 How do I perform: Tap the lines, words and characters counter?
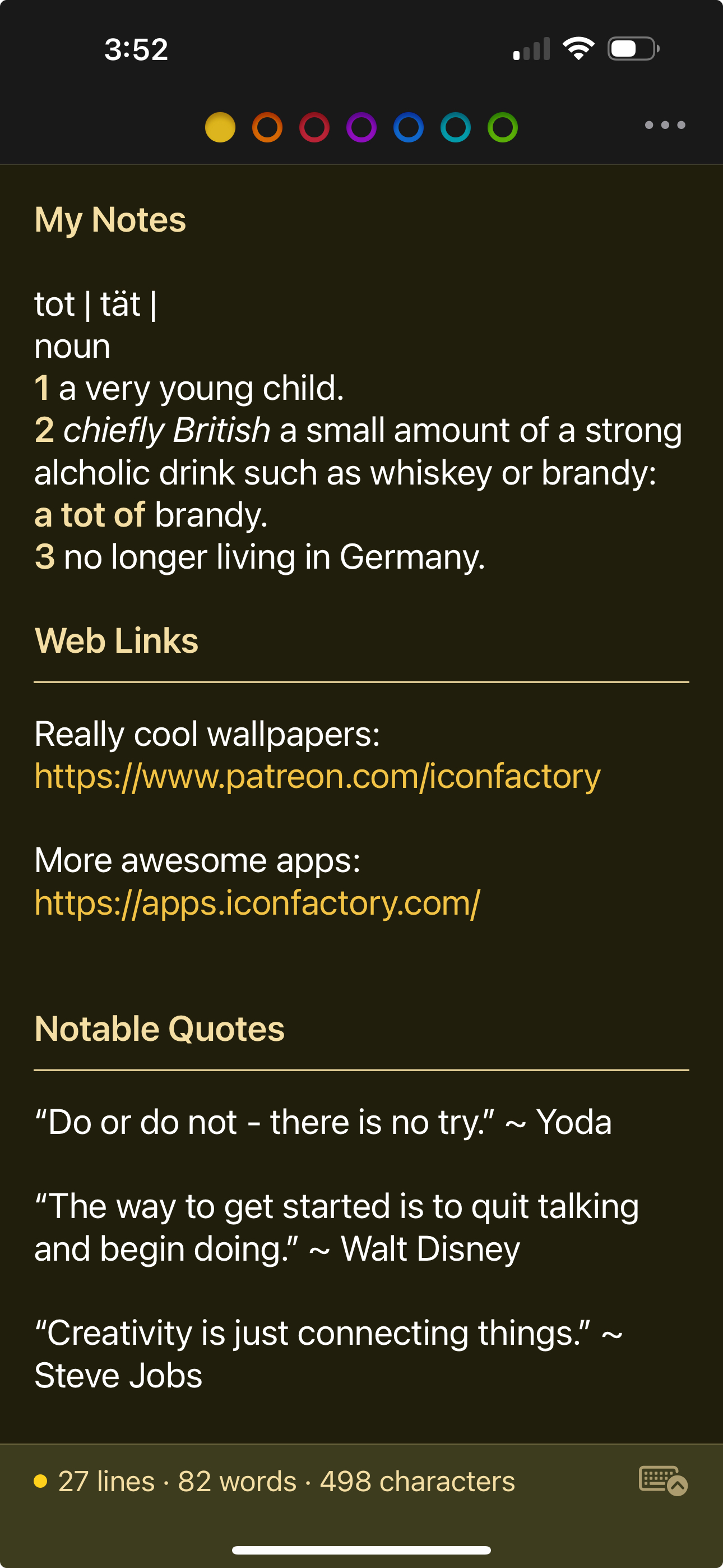pyautogui.click(x=286, y=1482)
